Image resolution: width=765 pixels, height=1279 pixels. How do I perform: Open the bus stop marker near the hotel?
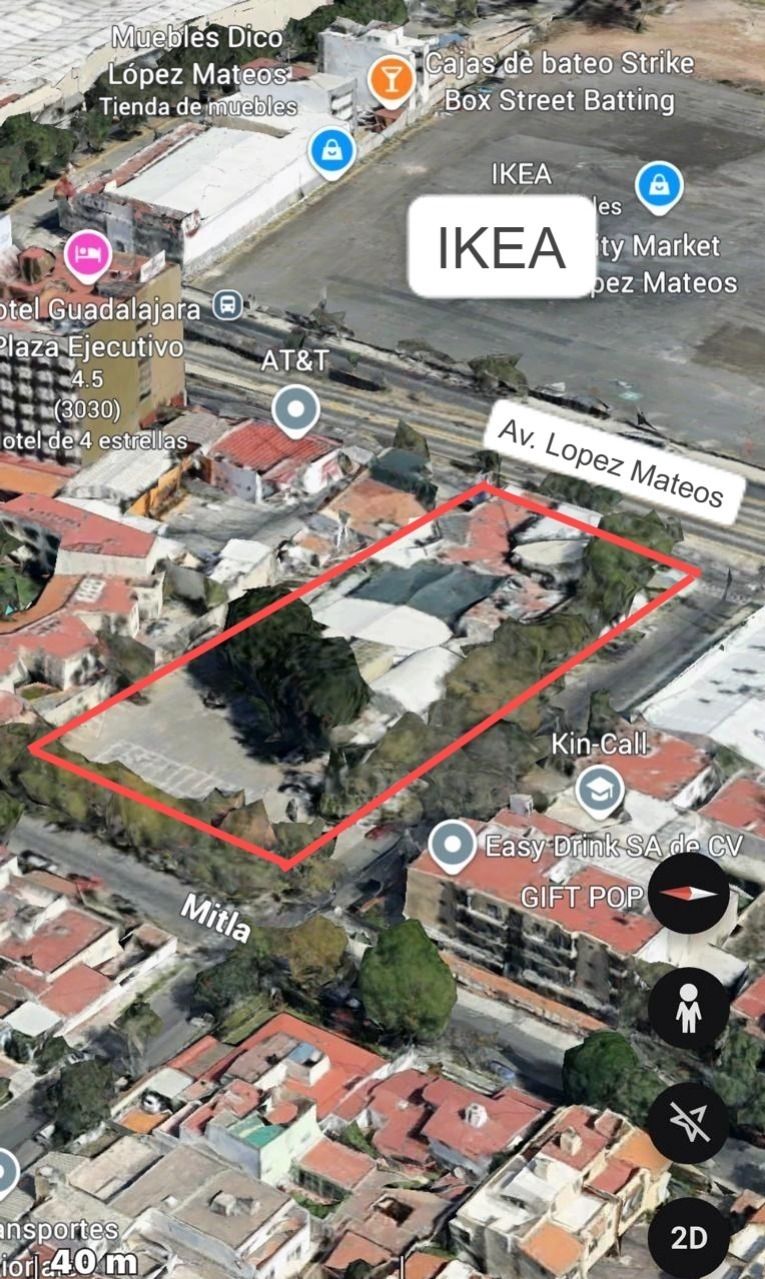coord(229,306)
